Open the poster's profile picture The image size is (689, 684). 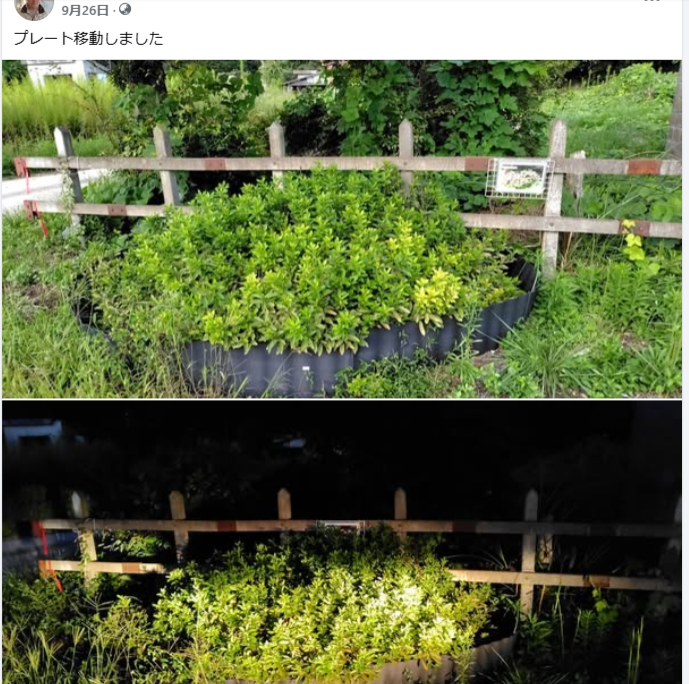point(34,9)
